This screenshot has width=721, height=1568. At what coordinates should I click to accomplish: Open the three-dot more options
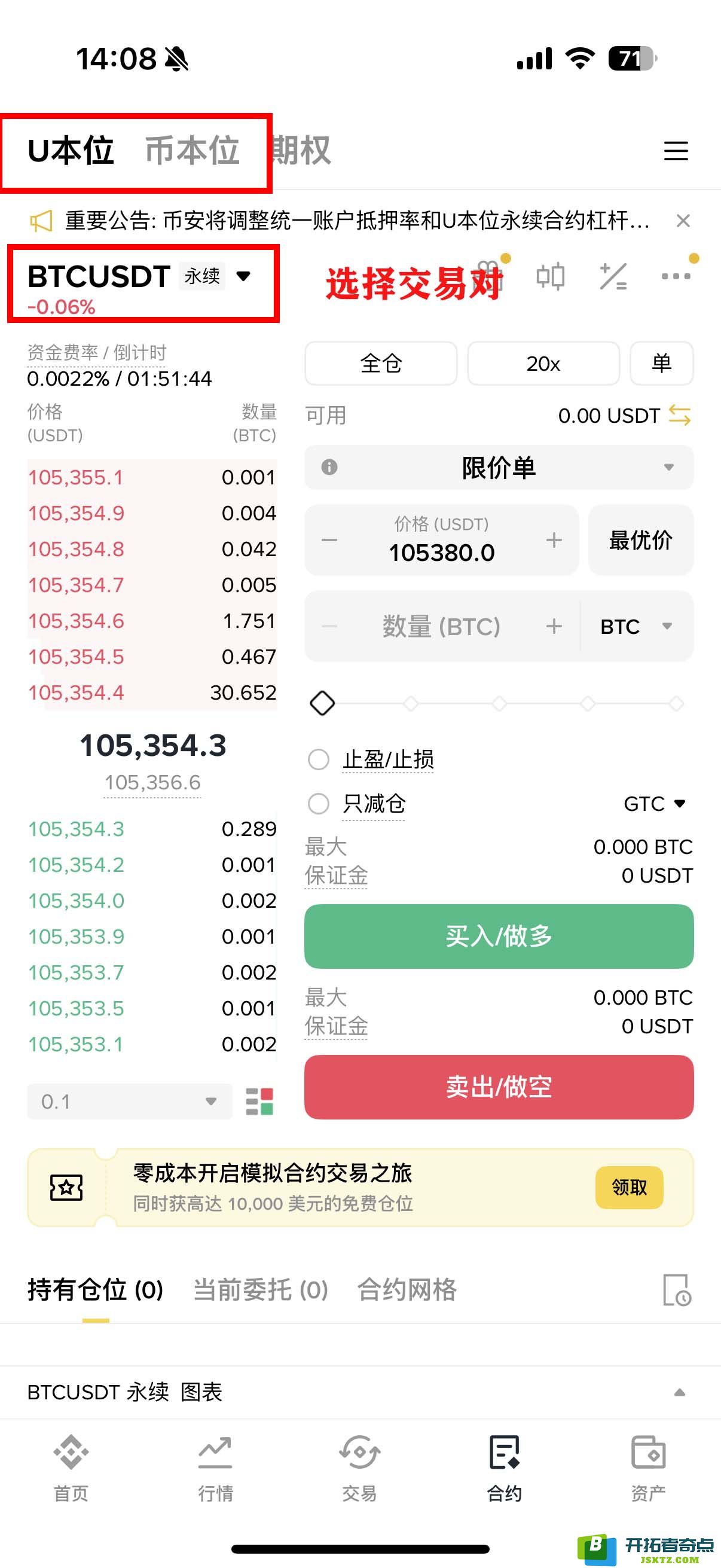(676, 276)
